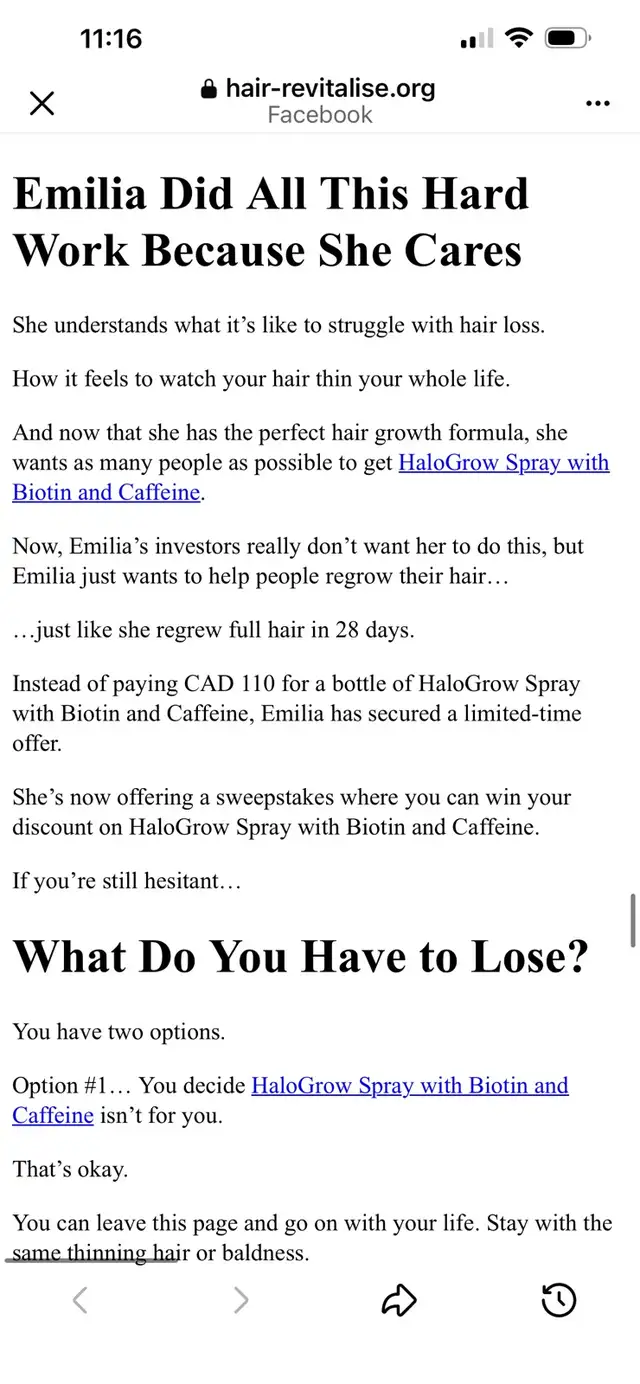Open the HaloGrow Spray link after 'possible to get'
640x1384 pixels.
(x=503, y=464)
